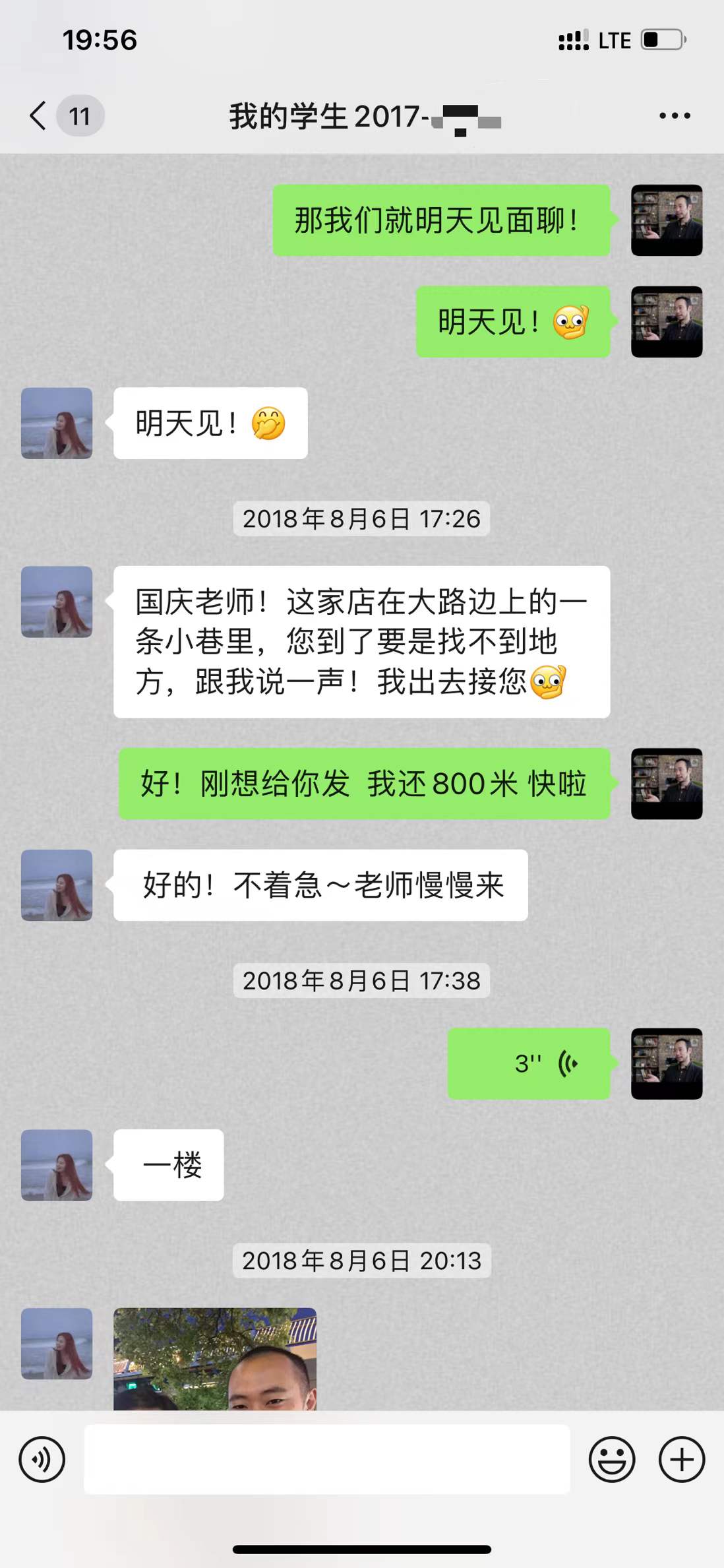Tap the message text field
This screenshot has width=724, height=1568.
pyautogui.click(x=326, y=1459)
